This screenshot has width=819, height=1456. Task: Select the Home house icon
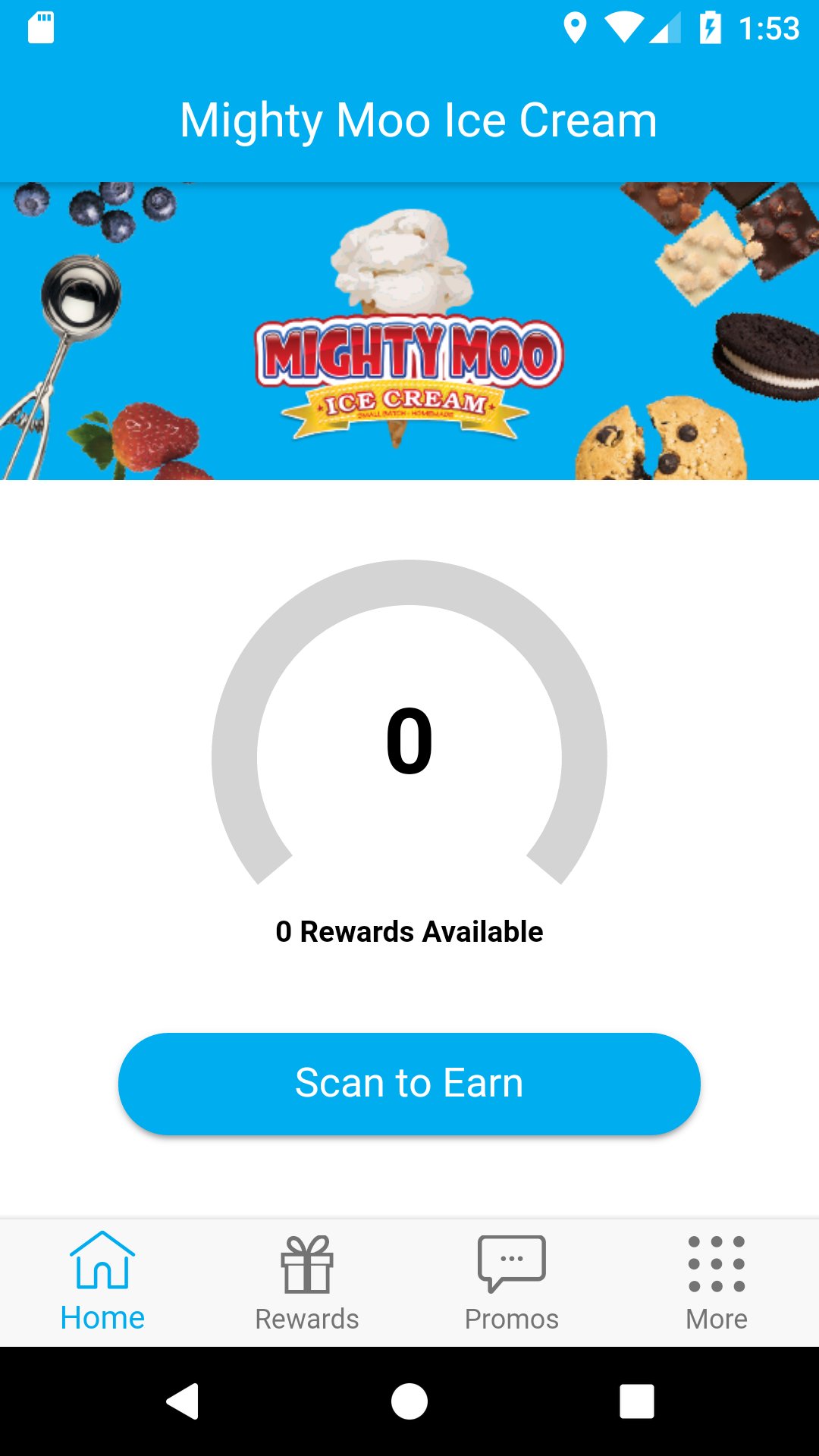(104, 1263)
